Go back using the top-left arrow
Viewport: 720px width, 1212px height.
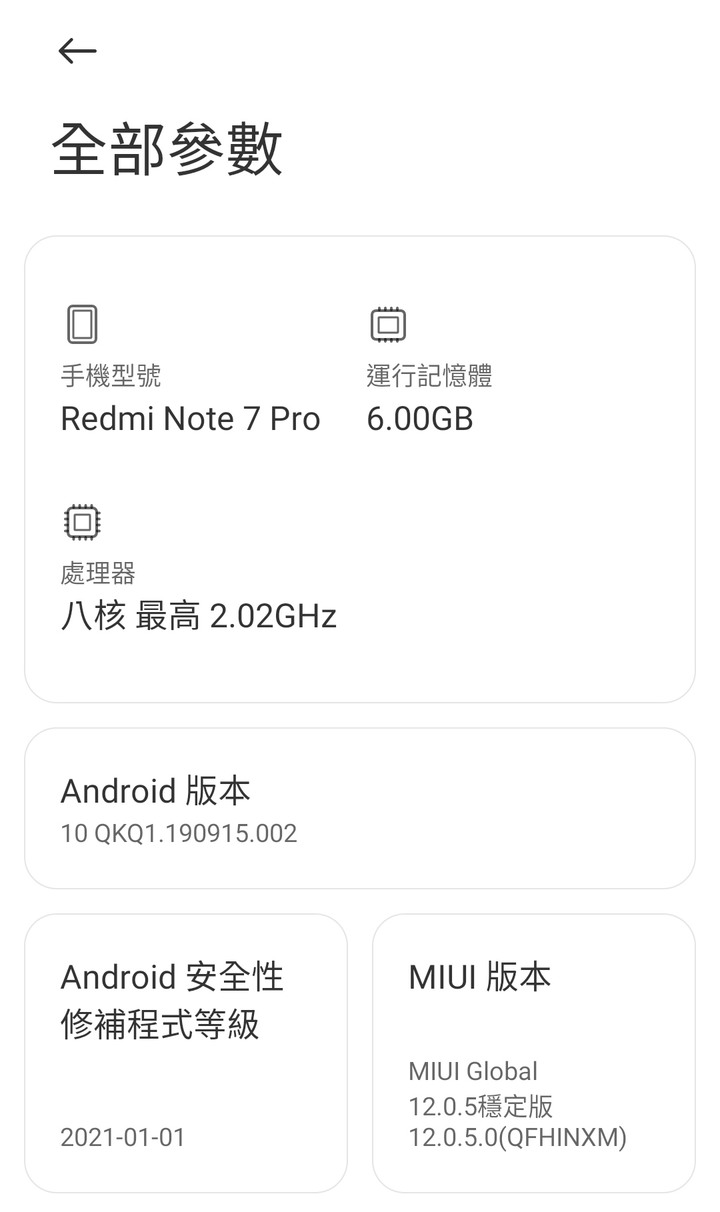pyautogui.click(x=77, y=51)
